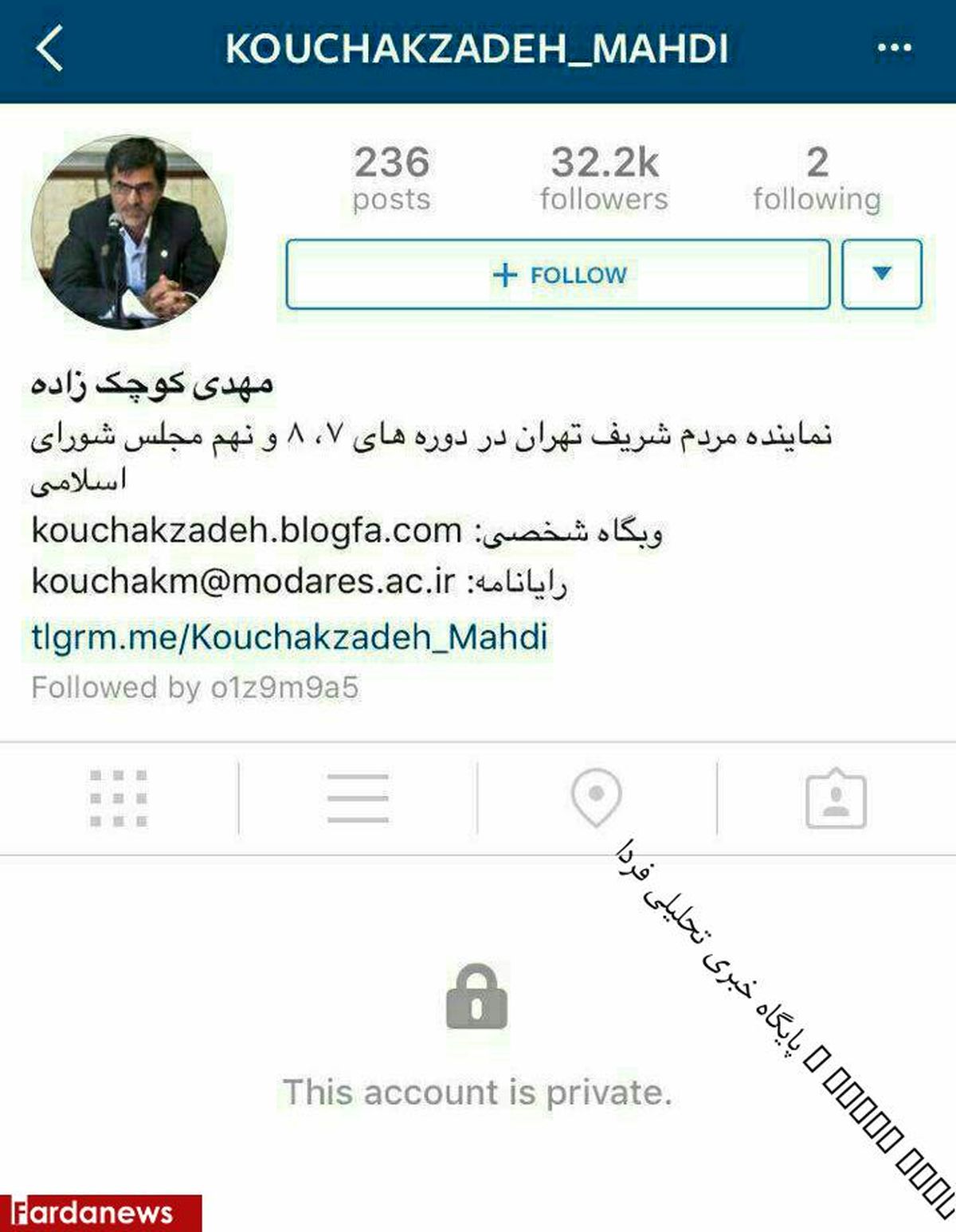Go back using the top arrow
Screen dimensions: 956x1232
49,49
